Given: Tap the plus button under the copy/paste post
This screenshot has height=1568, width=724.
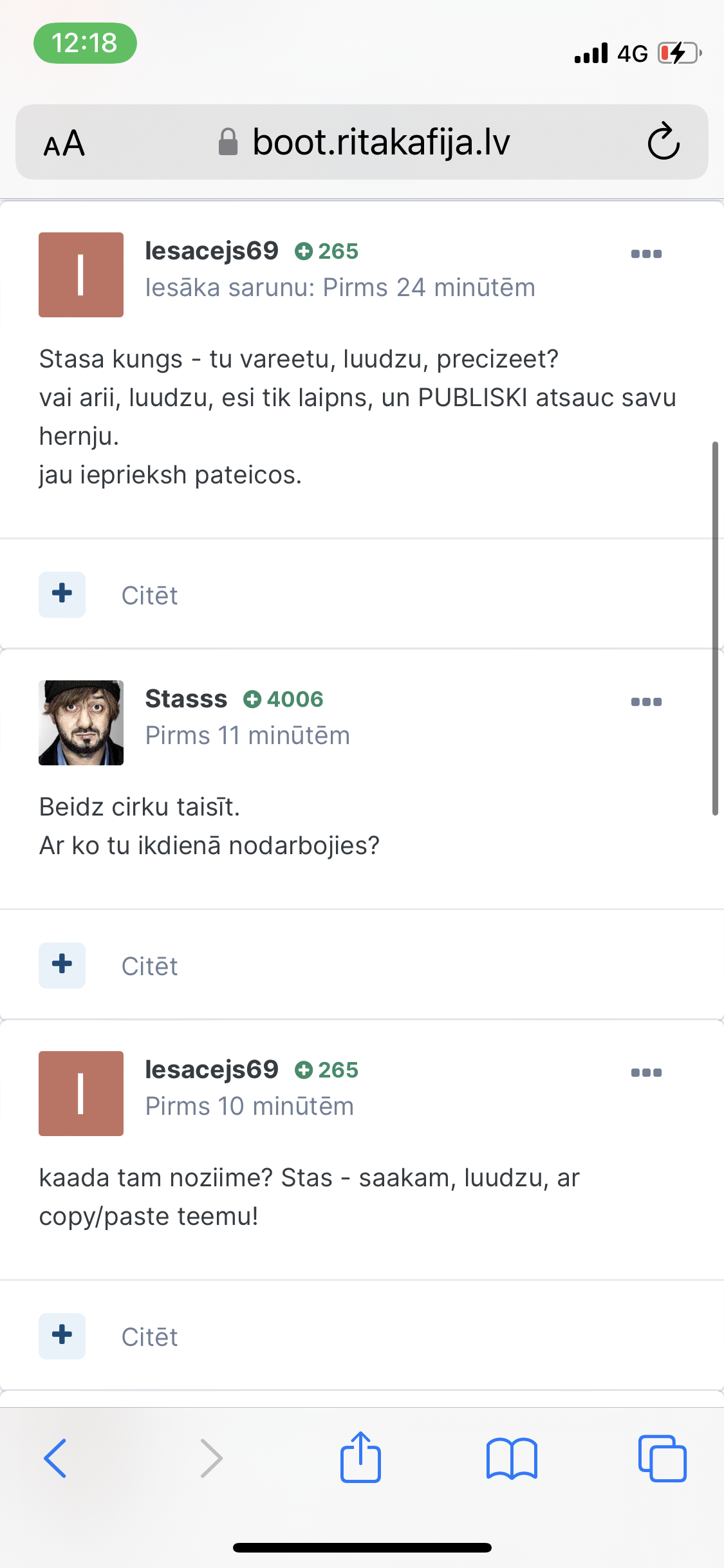Looking at the screenshot, I should [x=62, y=1336].
